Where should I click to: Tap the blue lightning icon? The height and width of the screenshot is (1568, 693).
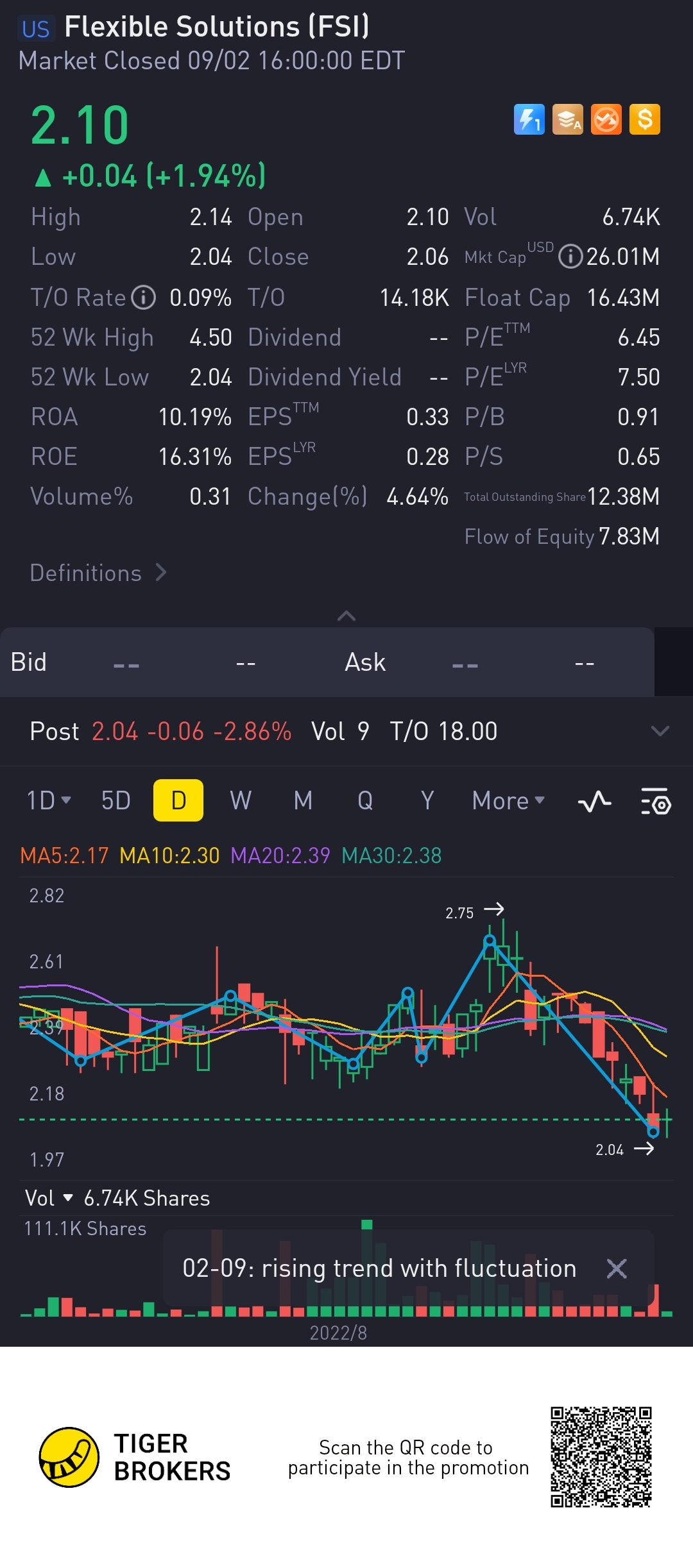click(x=529, y=119)
